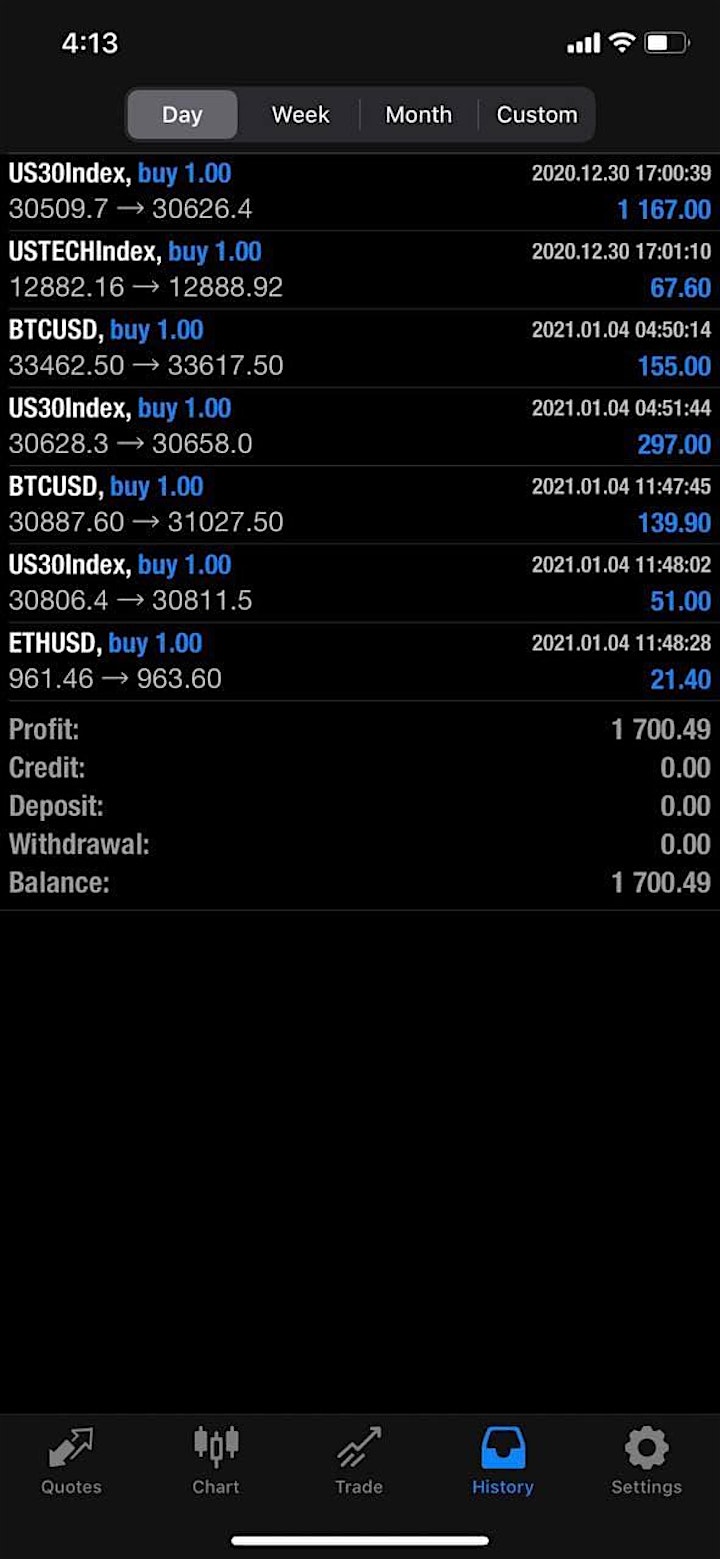Go to the Chart tab

pyautogui.click(x=215, y=1461)
